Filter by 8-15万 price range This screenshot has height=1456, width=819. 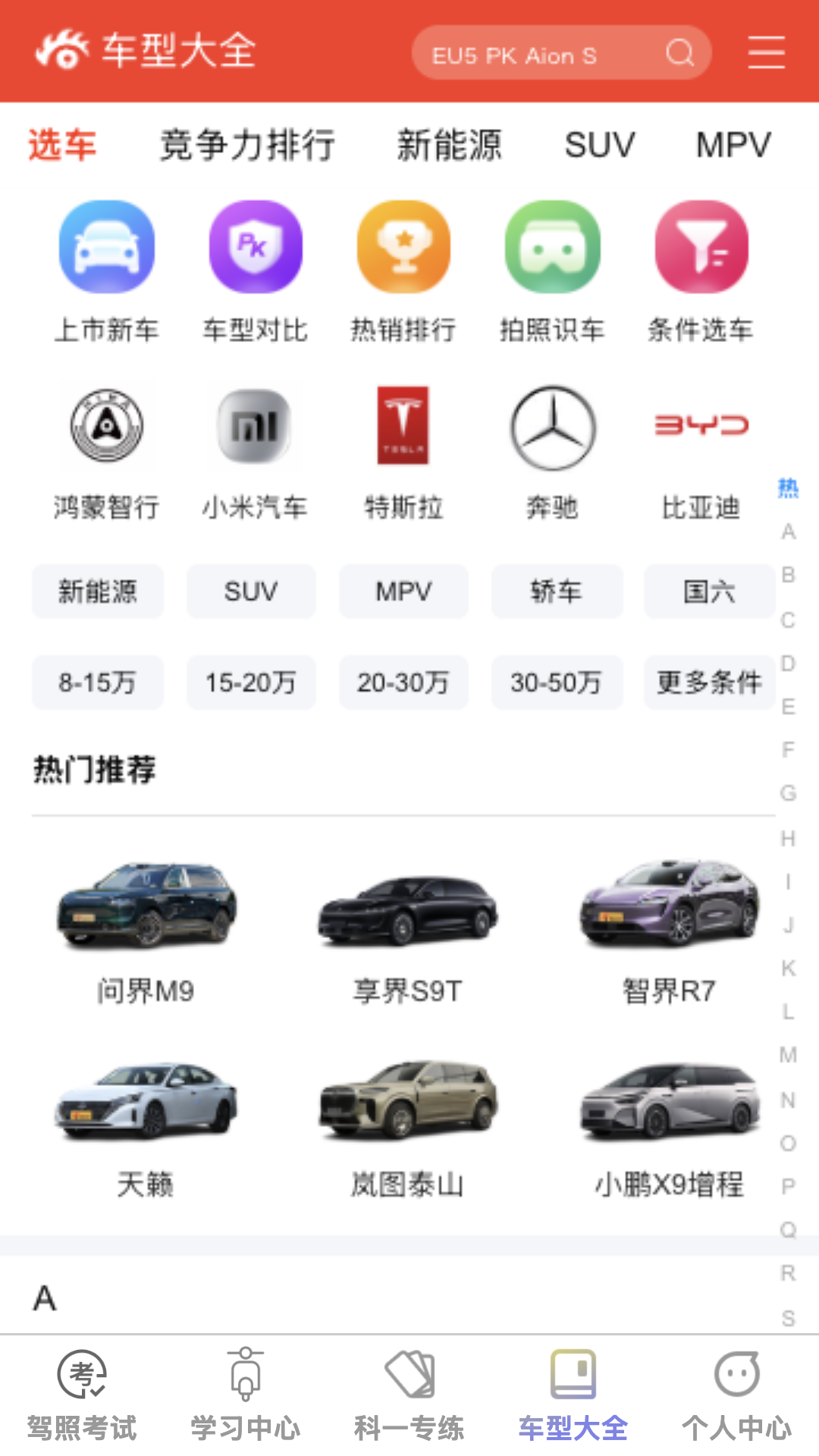(x=98, y=682)
